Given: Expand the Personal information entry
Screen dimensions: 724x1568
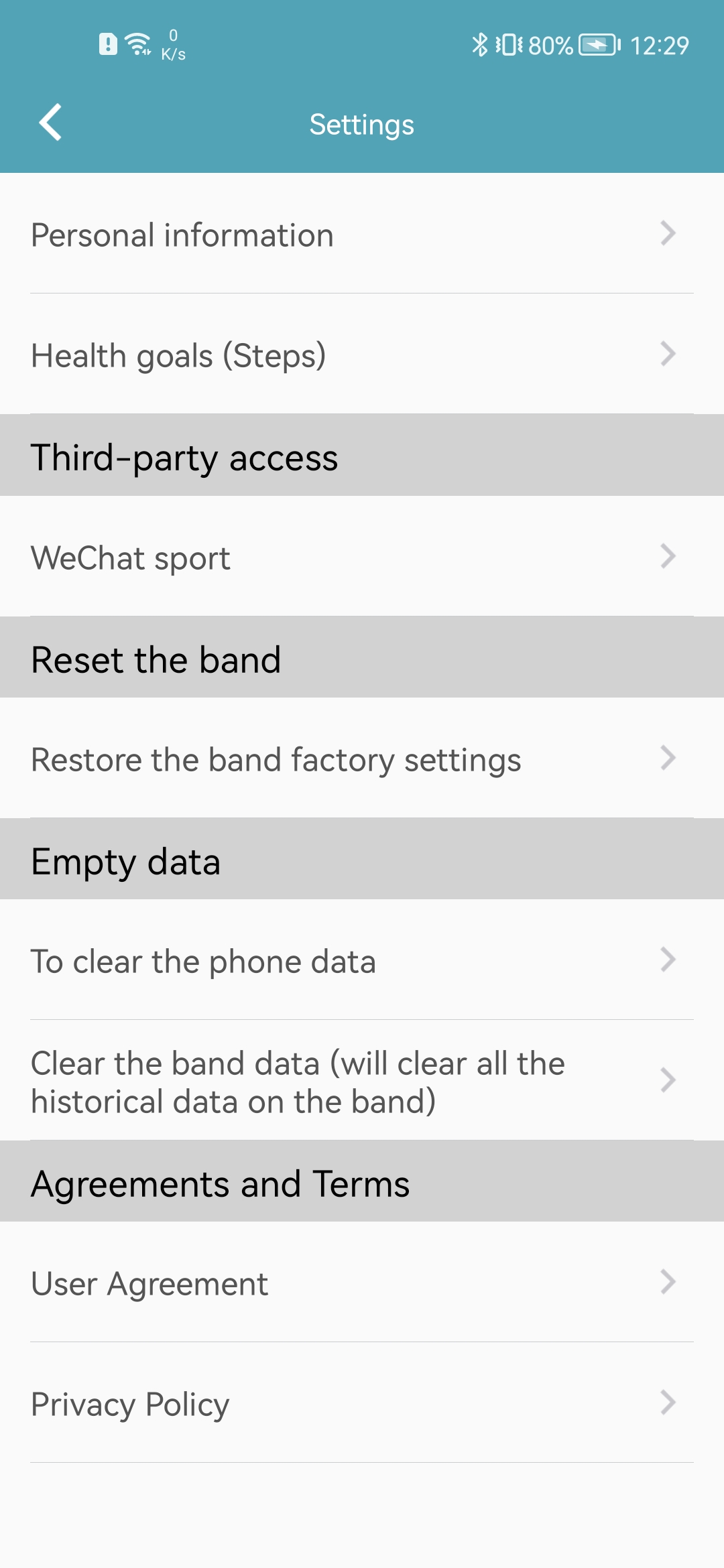Looking at the screenshot, I should [x=362, y=235].
